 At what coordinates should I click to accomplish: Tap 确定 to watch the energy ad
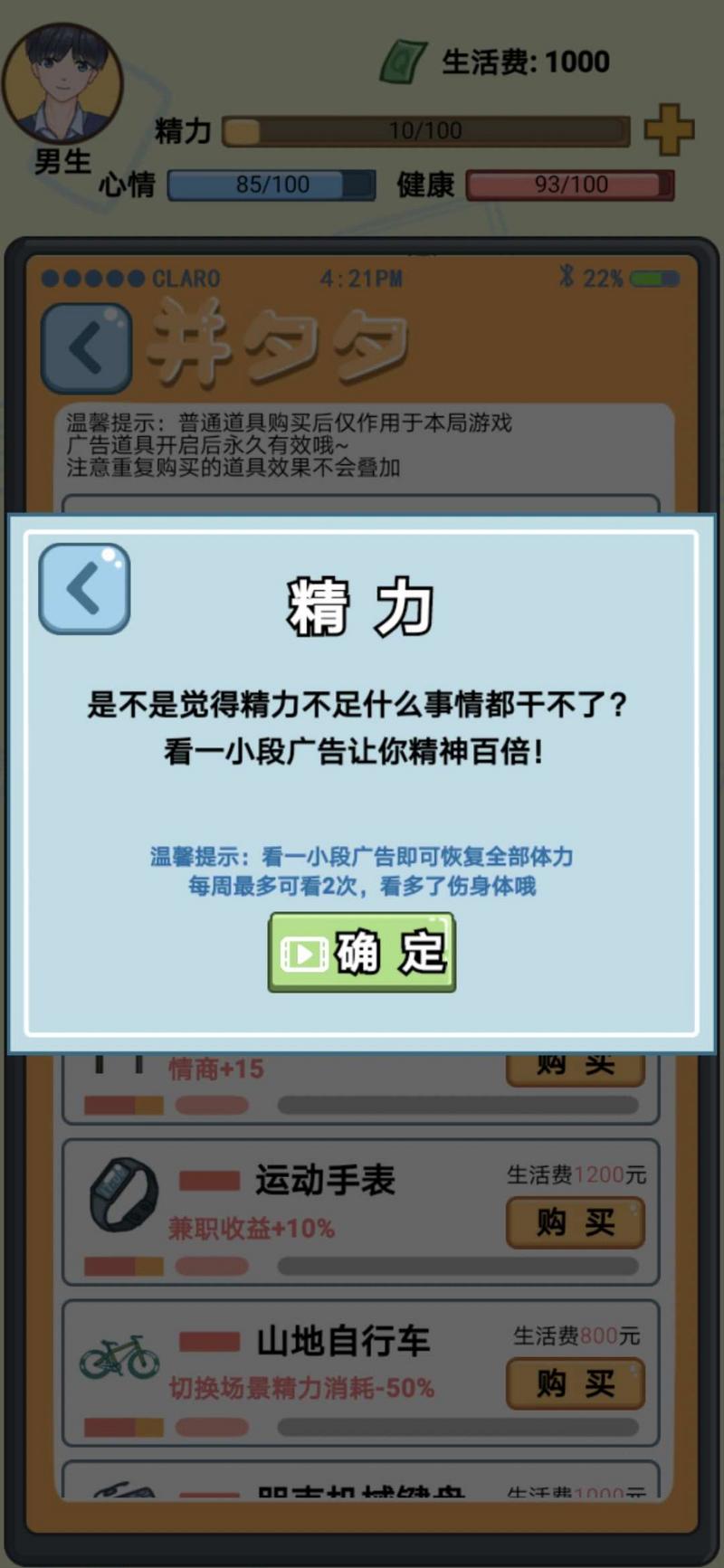pyautogui.click(x=361, y=952)
